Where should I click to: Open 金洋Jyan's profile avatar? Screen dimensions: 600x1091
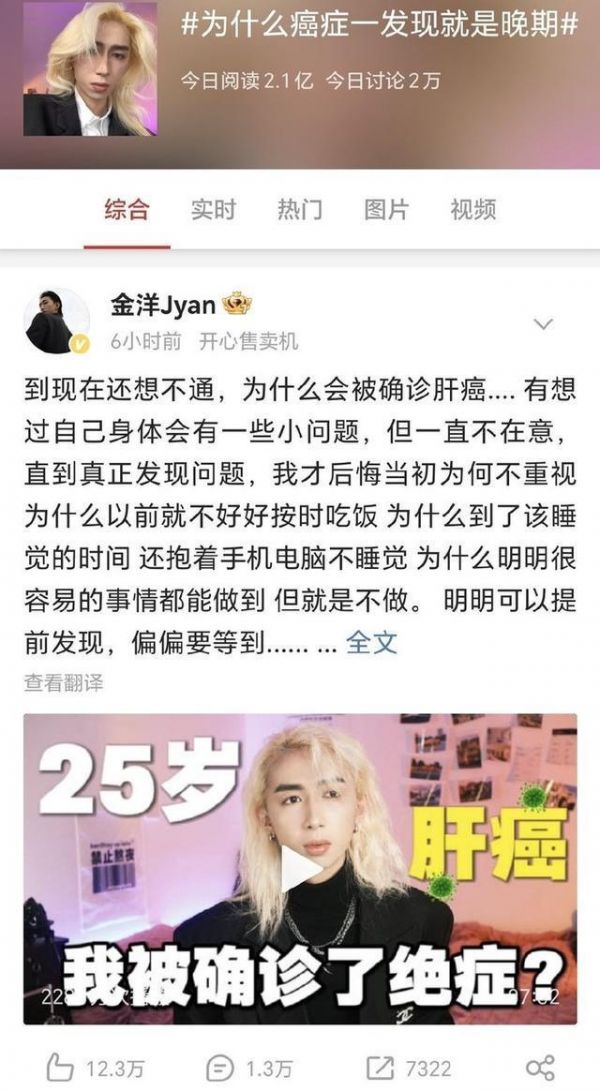(57, 321)
